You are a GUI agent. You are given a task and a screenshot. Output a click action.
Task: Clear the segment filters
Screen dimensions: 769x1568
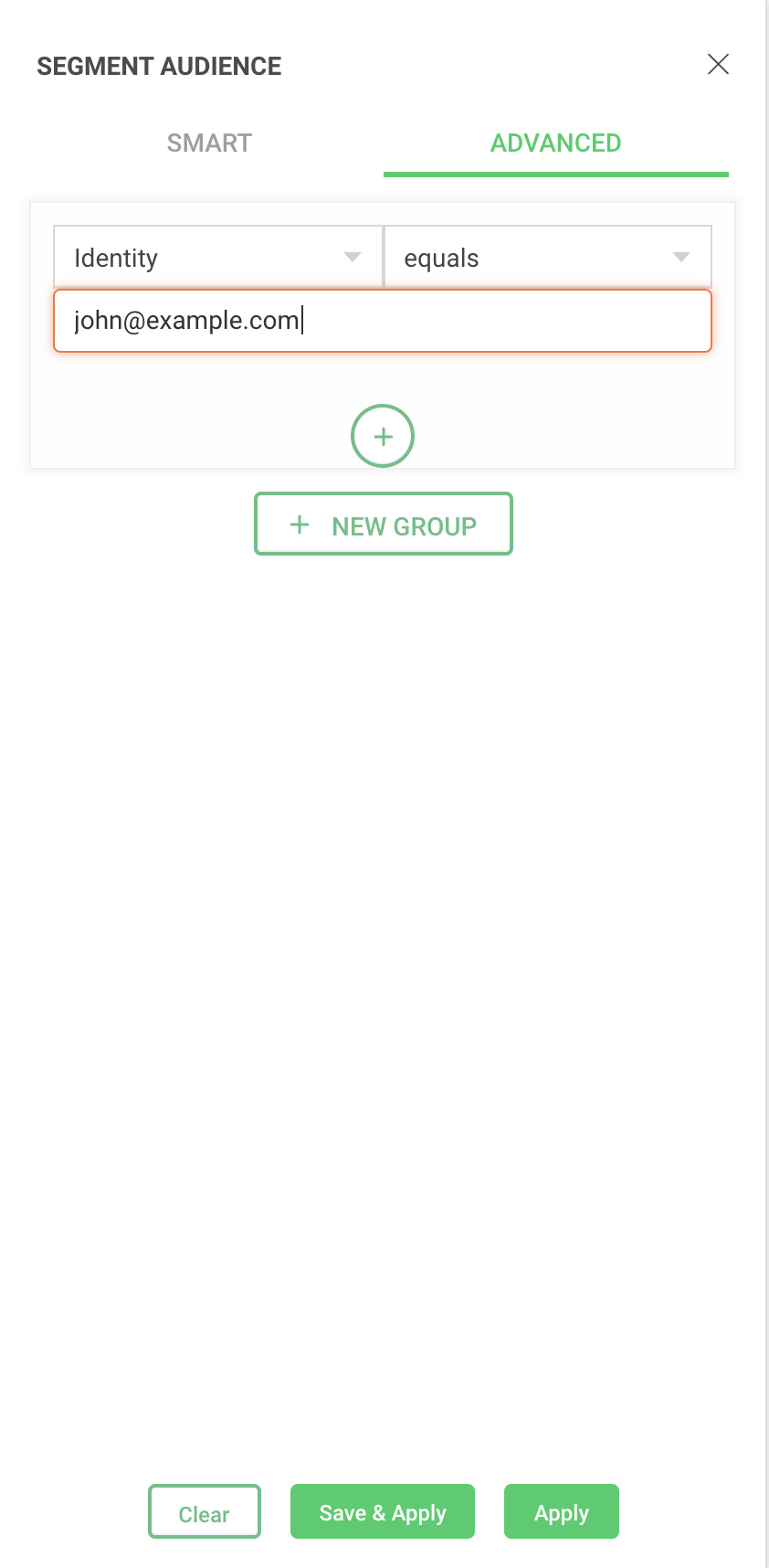click(x=205, y=1512)
